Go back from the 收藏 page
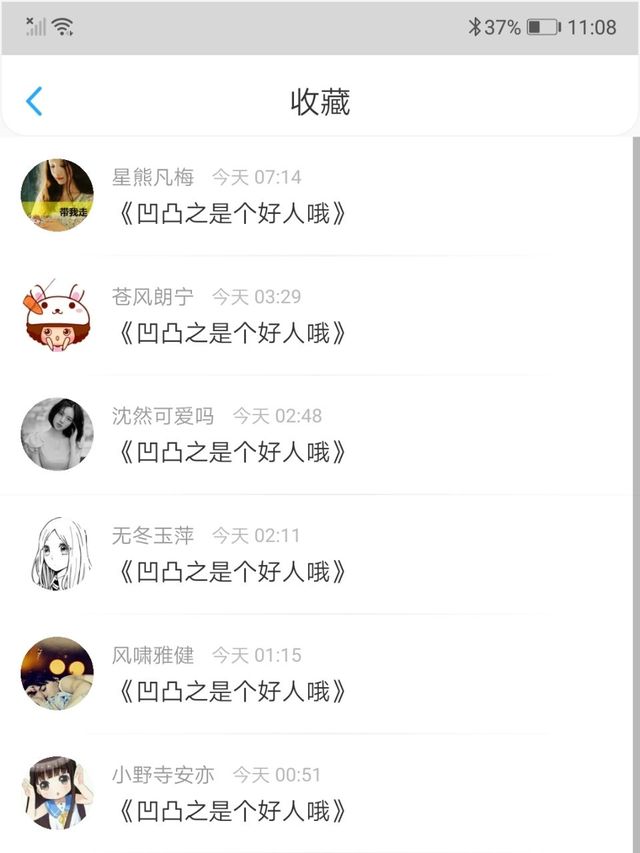Screen dimensions: 640x853 coord(34,101)
